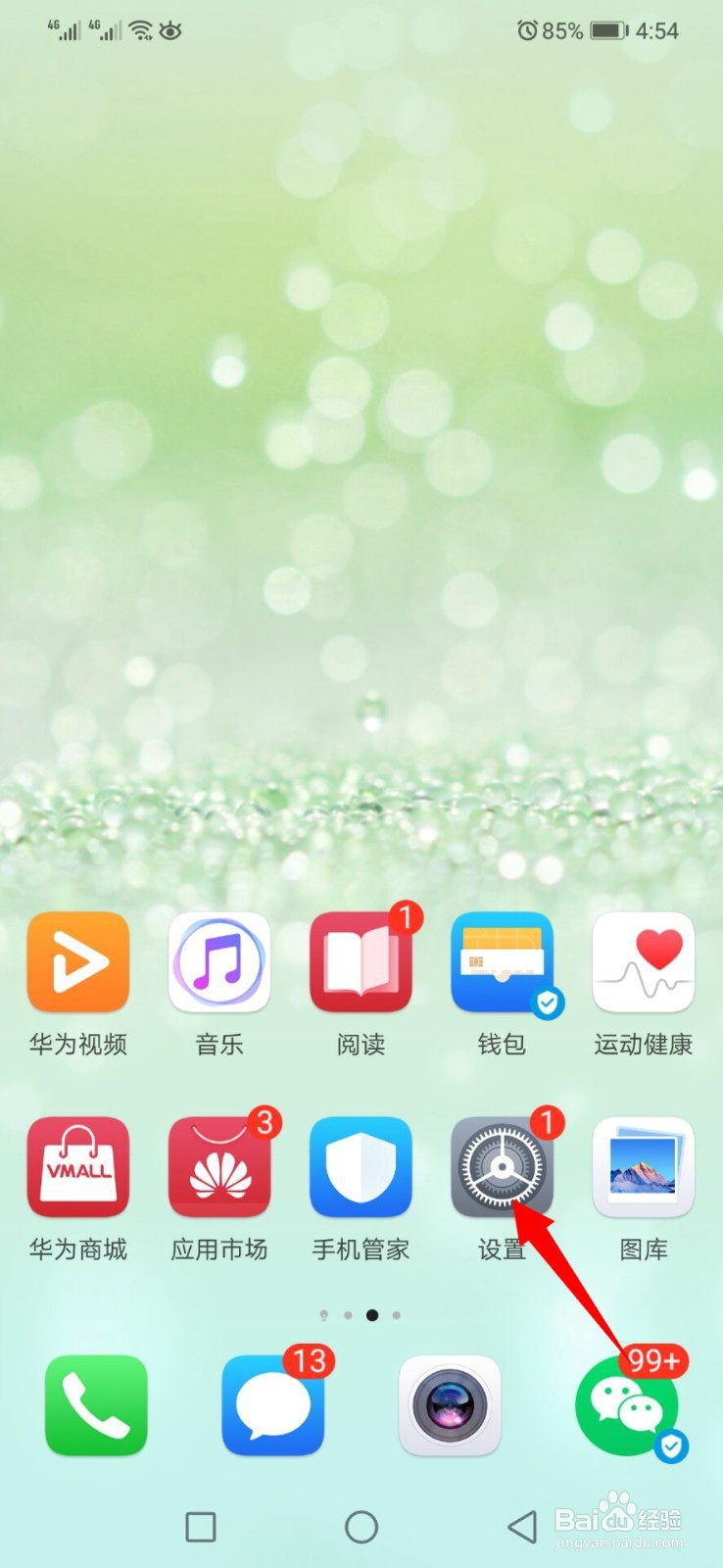Open the 华为视频 video app
Viewport: 723px width, 1568px height.
tap(78, 961)
